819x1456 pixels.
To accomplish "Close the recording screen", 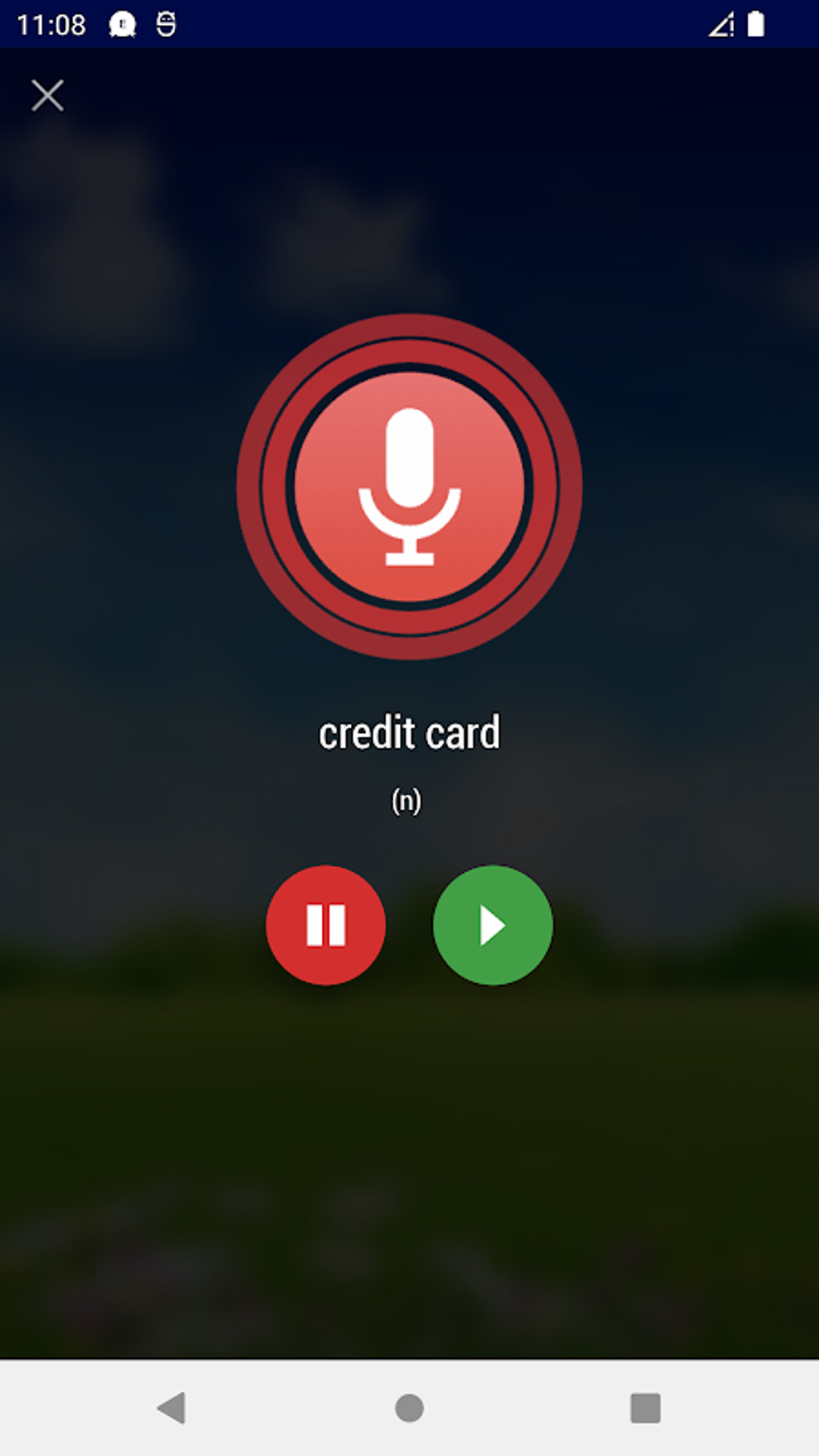I will (x=47, y=96).
